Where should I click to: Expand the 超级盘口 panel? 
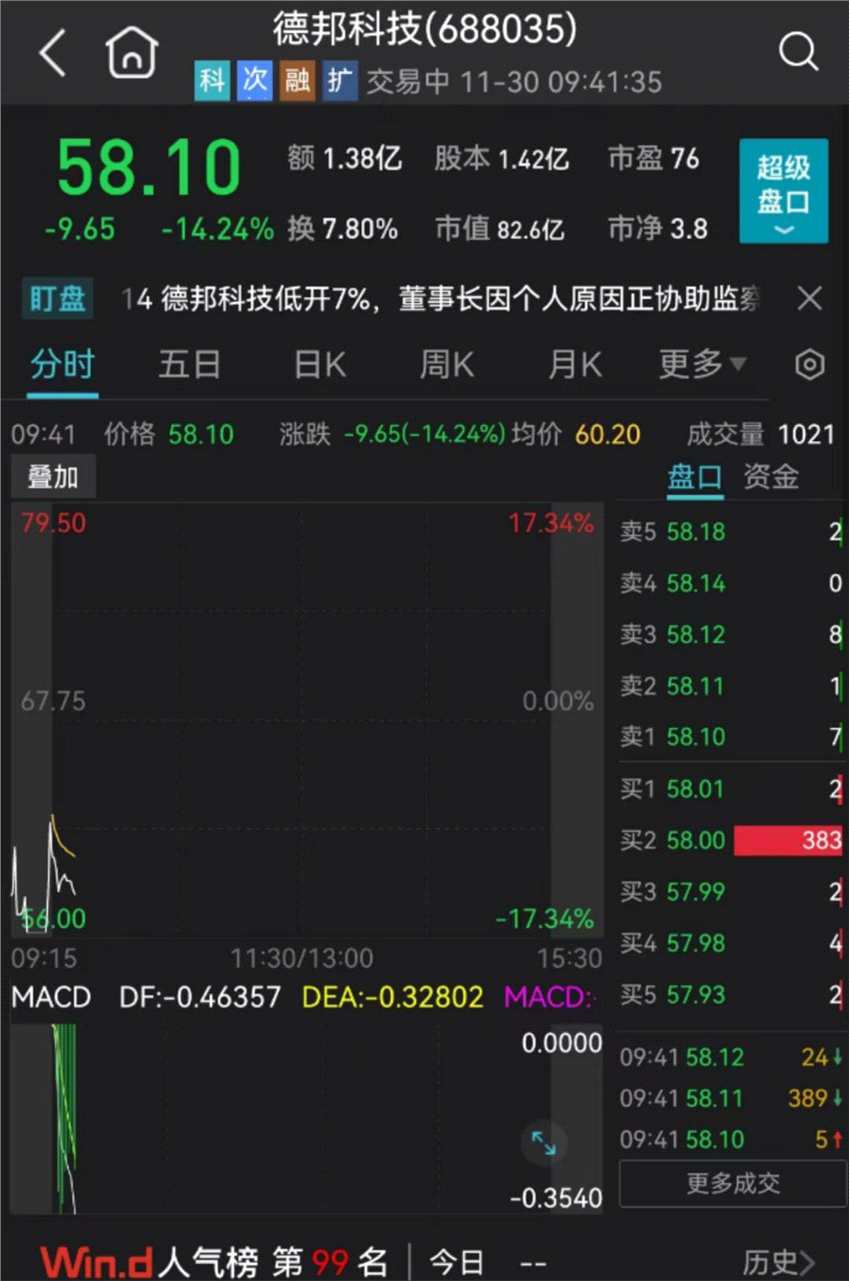783,191
